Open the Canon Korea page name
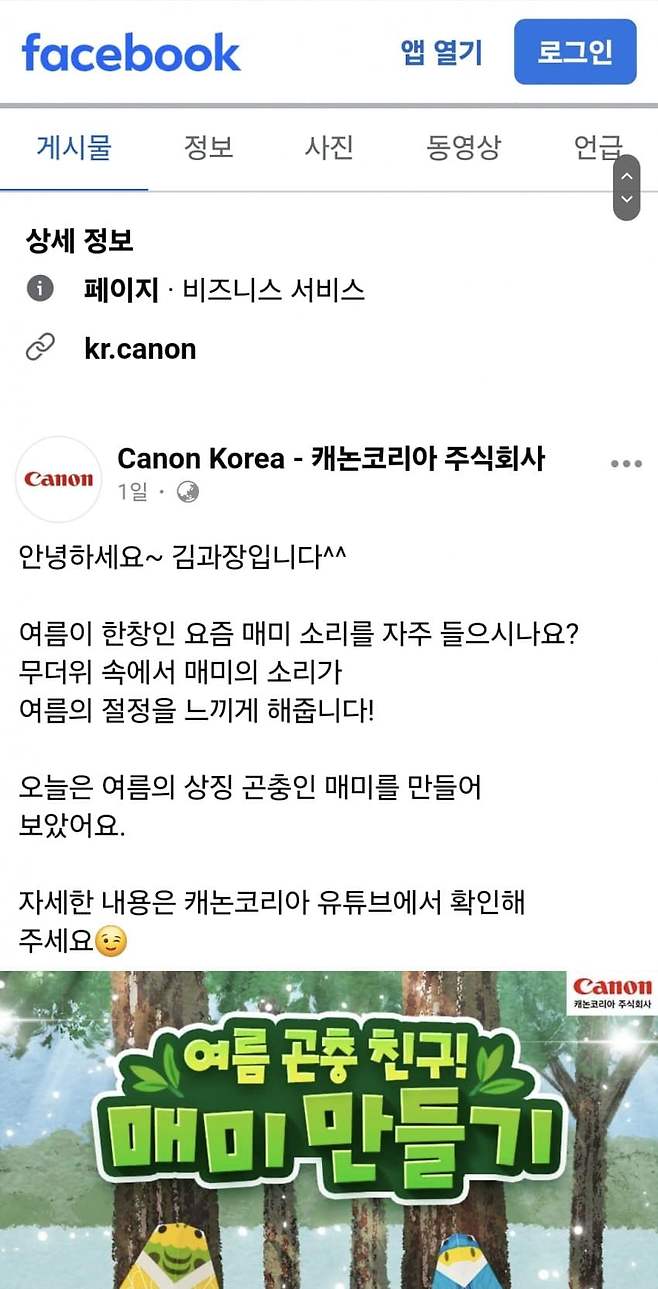 [x=331, y=458]
